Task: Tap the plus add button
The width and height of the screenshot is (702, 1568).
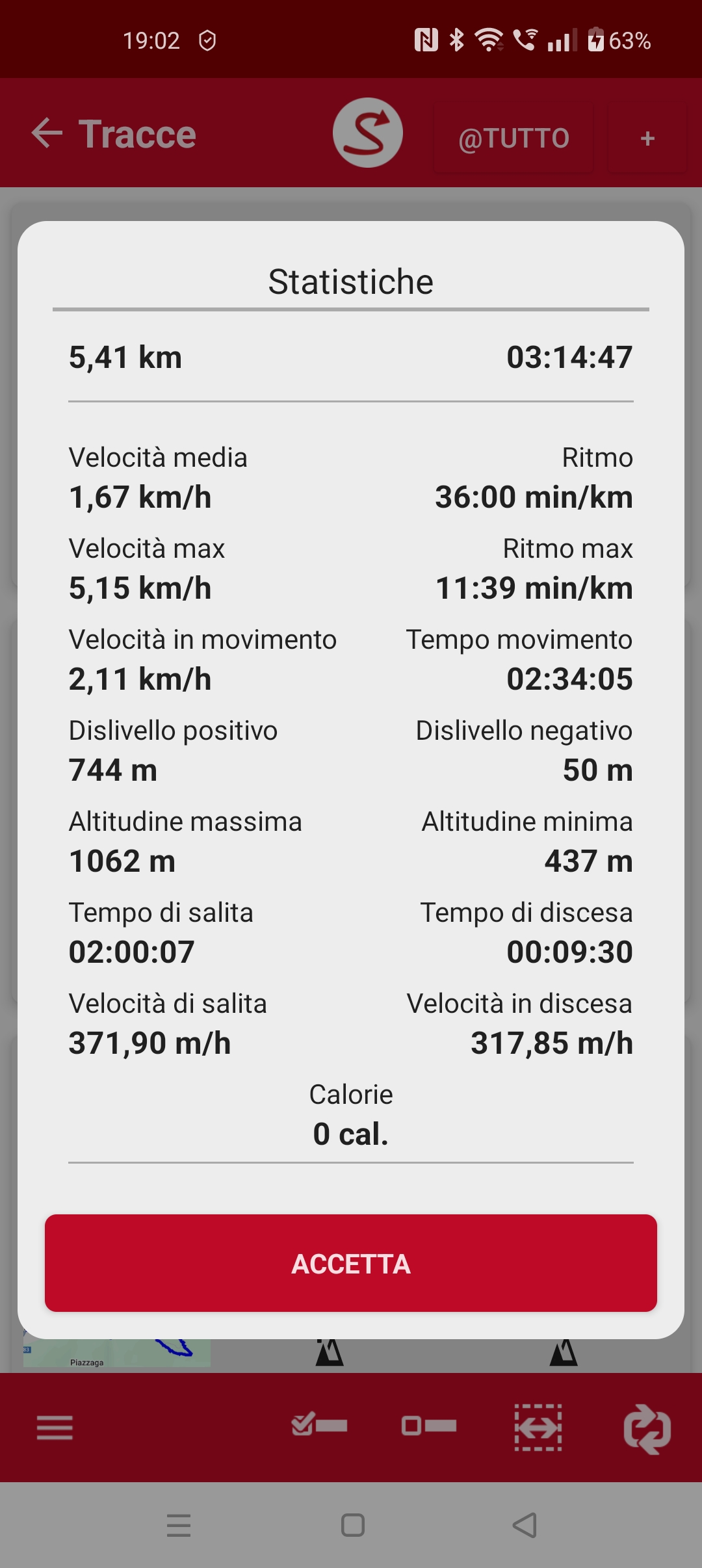Action: tap(647, 138)
